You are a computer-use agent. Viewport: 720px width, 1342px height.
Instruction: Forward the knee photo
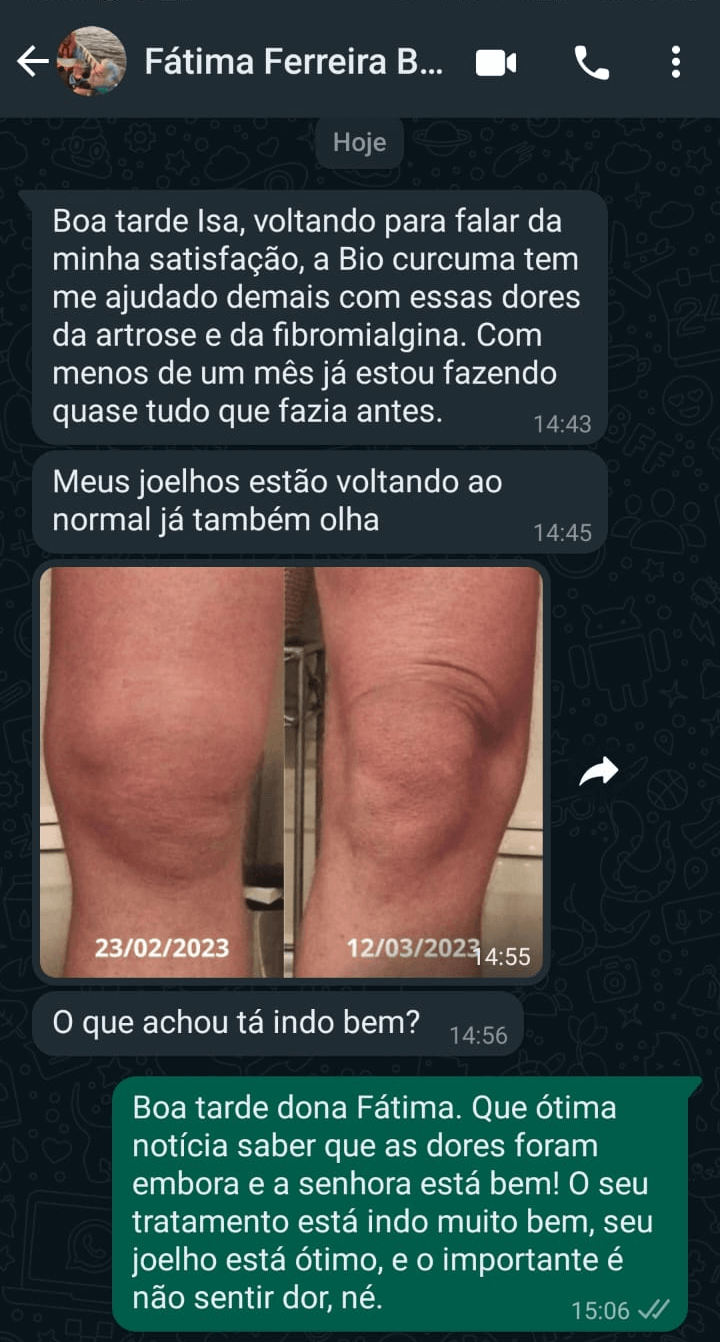point(599,770)
